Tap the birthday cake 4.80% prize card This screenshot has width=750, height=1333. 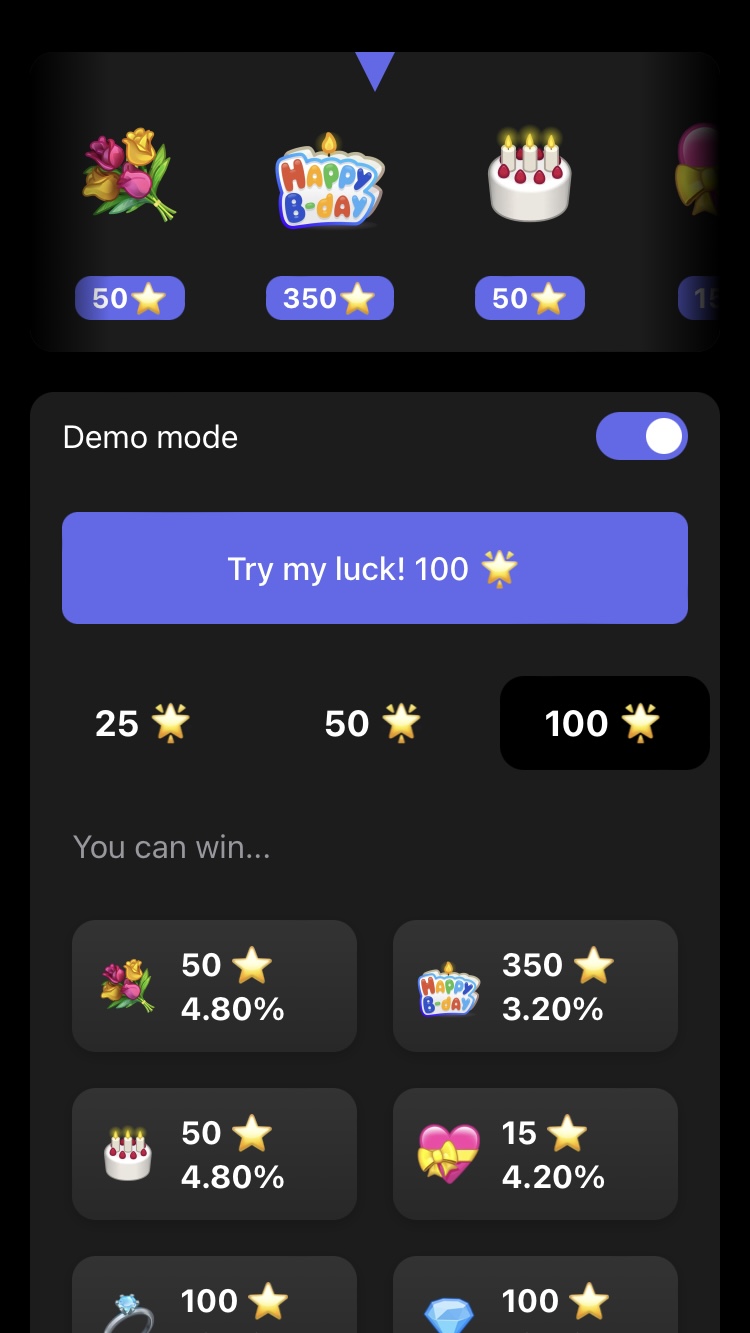coord(214,1154)
